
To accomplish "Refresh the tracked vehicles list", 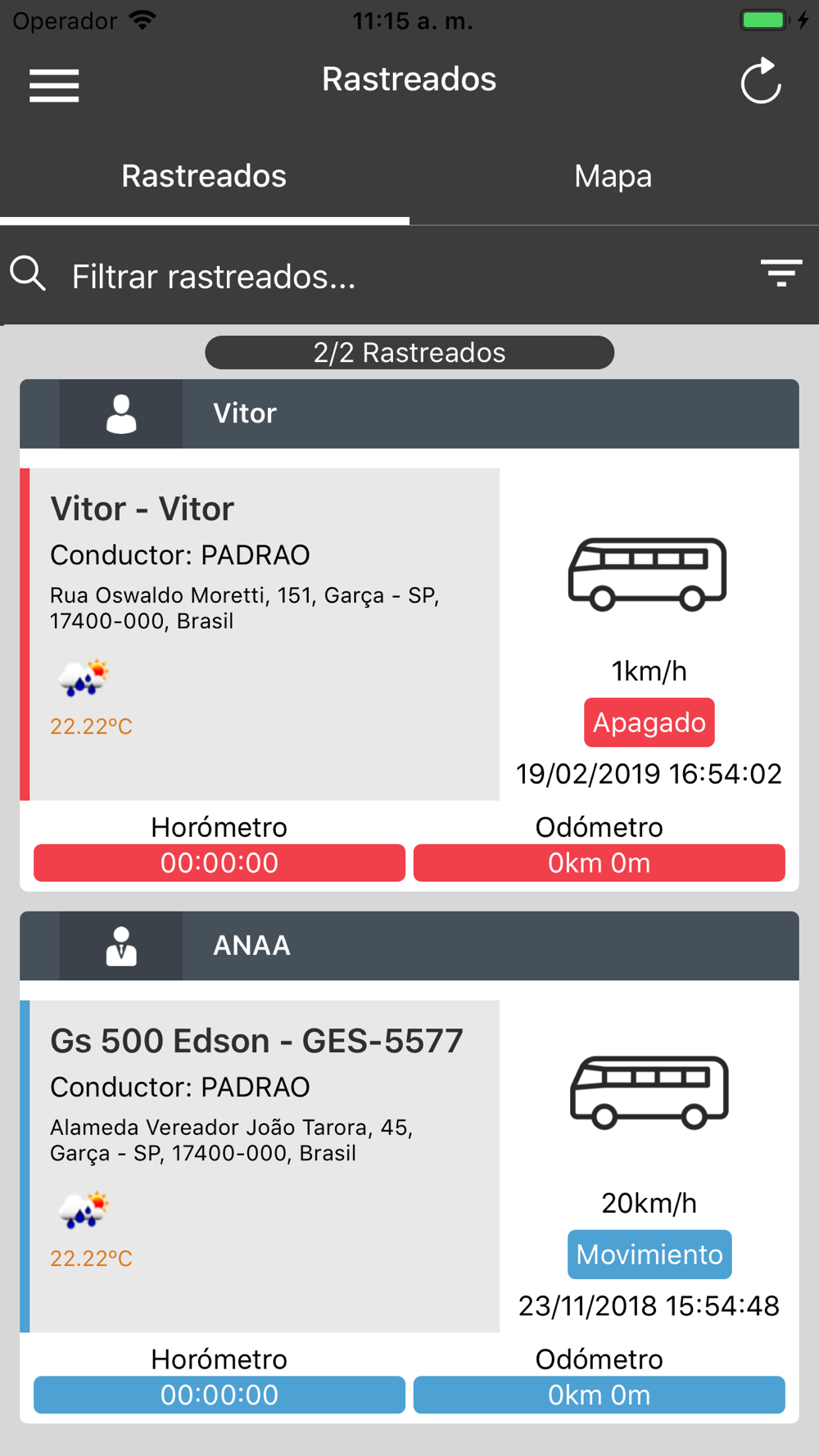I will (761, 81).
